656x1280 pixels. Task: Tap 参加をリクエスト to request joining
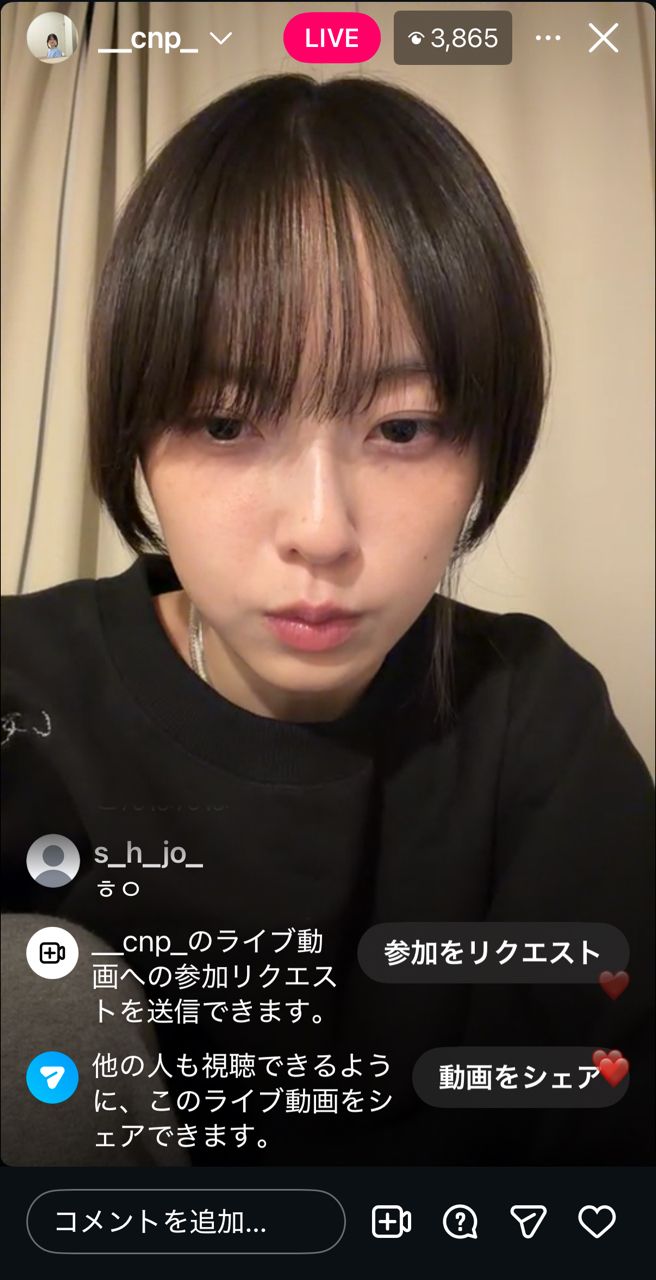[492, 952]
